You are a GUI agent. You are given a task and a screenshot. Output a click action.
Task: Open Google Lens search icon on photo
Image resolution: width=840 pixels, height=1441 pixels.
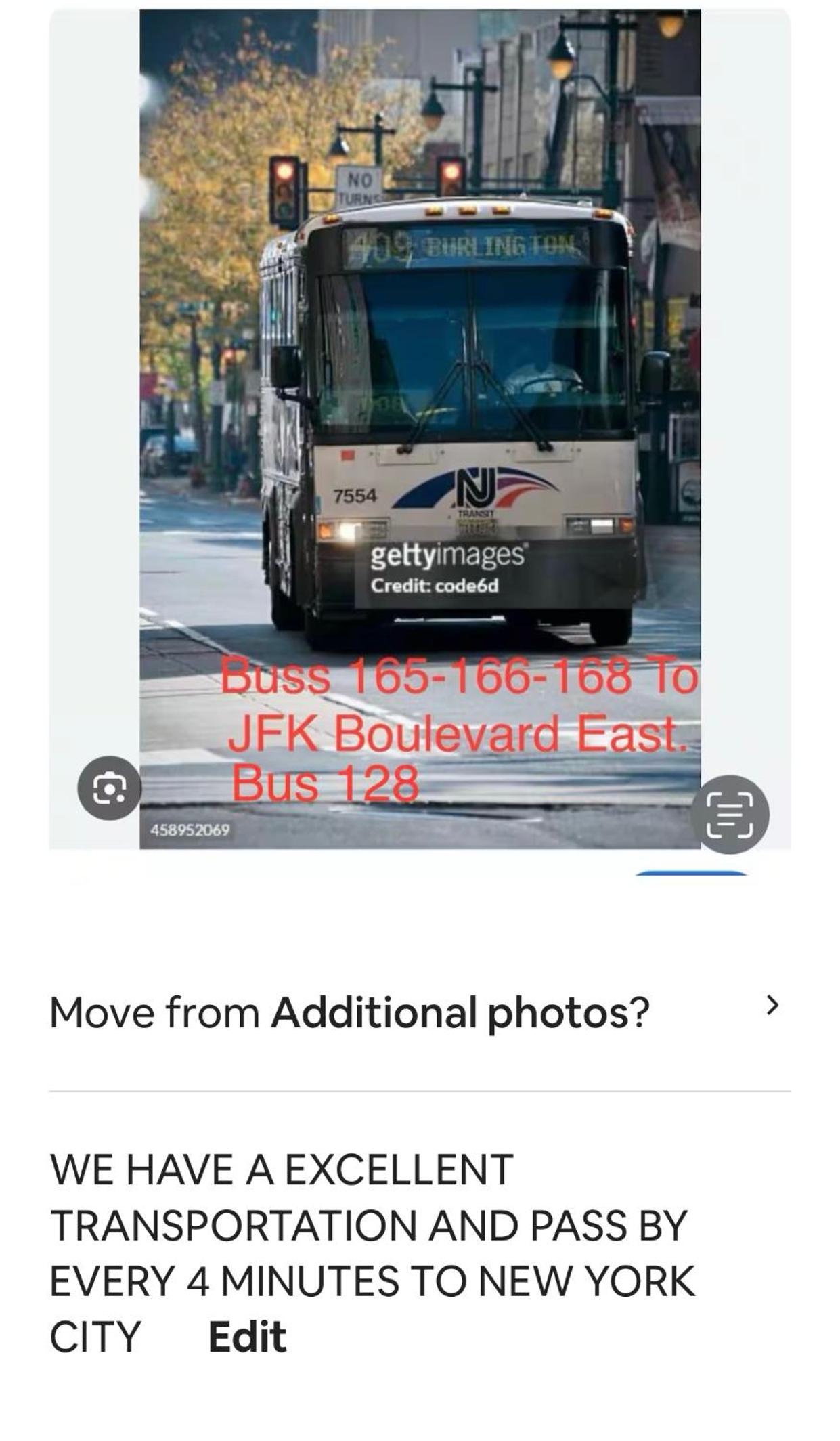coord(109,788)
